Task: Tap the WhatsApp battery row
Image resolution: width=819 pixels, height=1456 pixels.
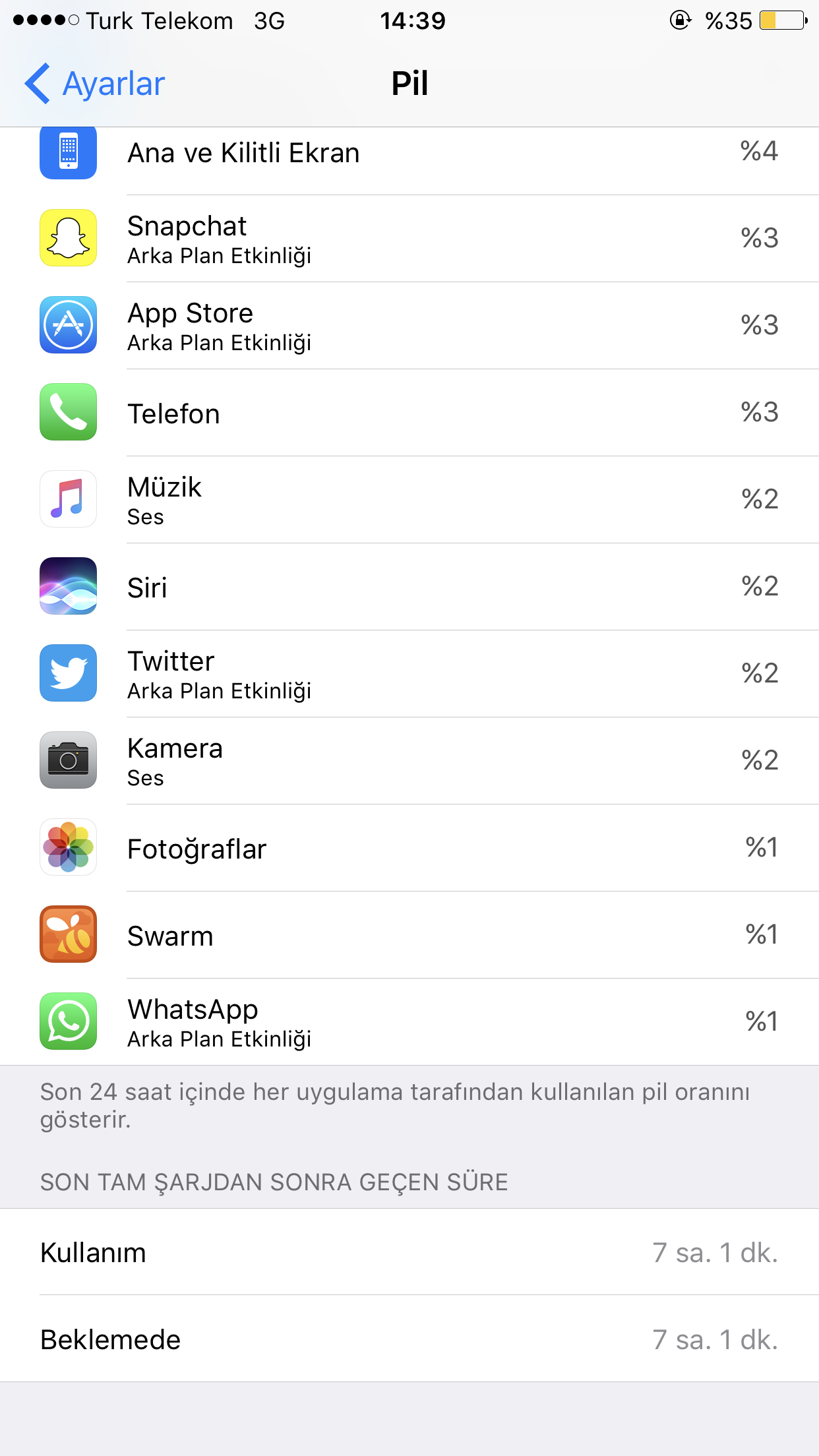Action: (x=409, y=1022)
